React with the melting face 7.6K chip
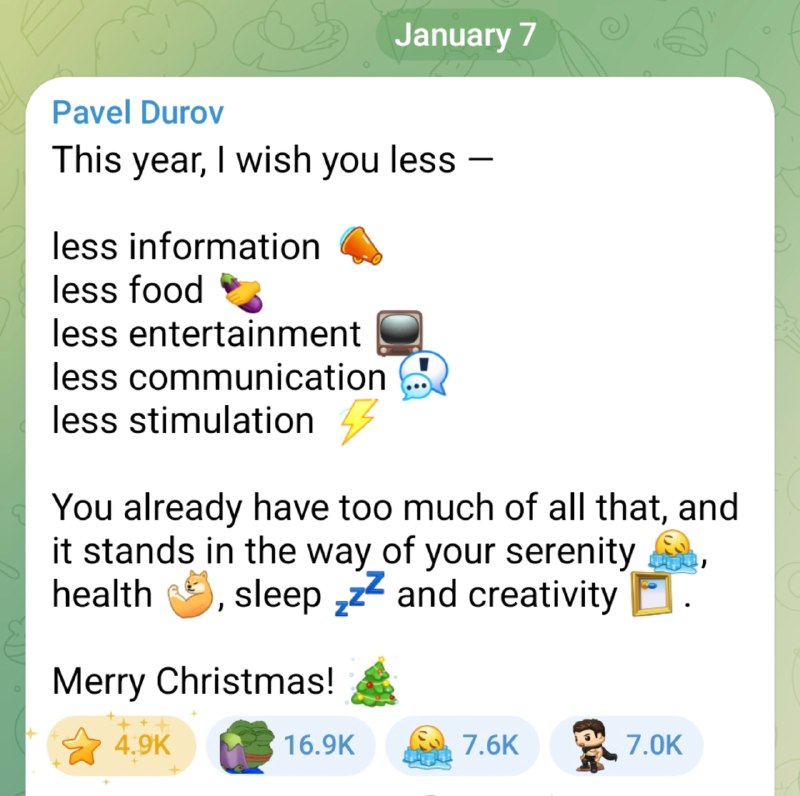 pos(461,745)
